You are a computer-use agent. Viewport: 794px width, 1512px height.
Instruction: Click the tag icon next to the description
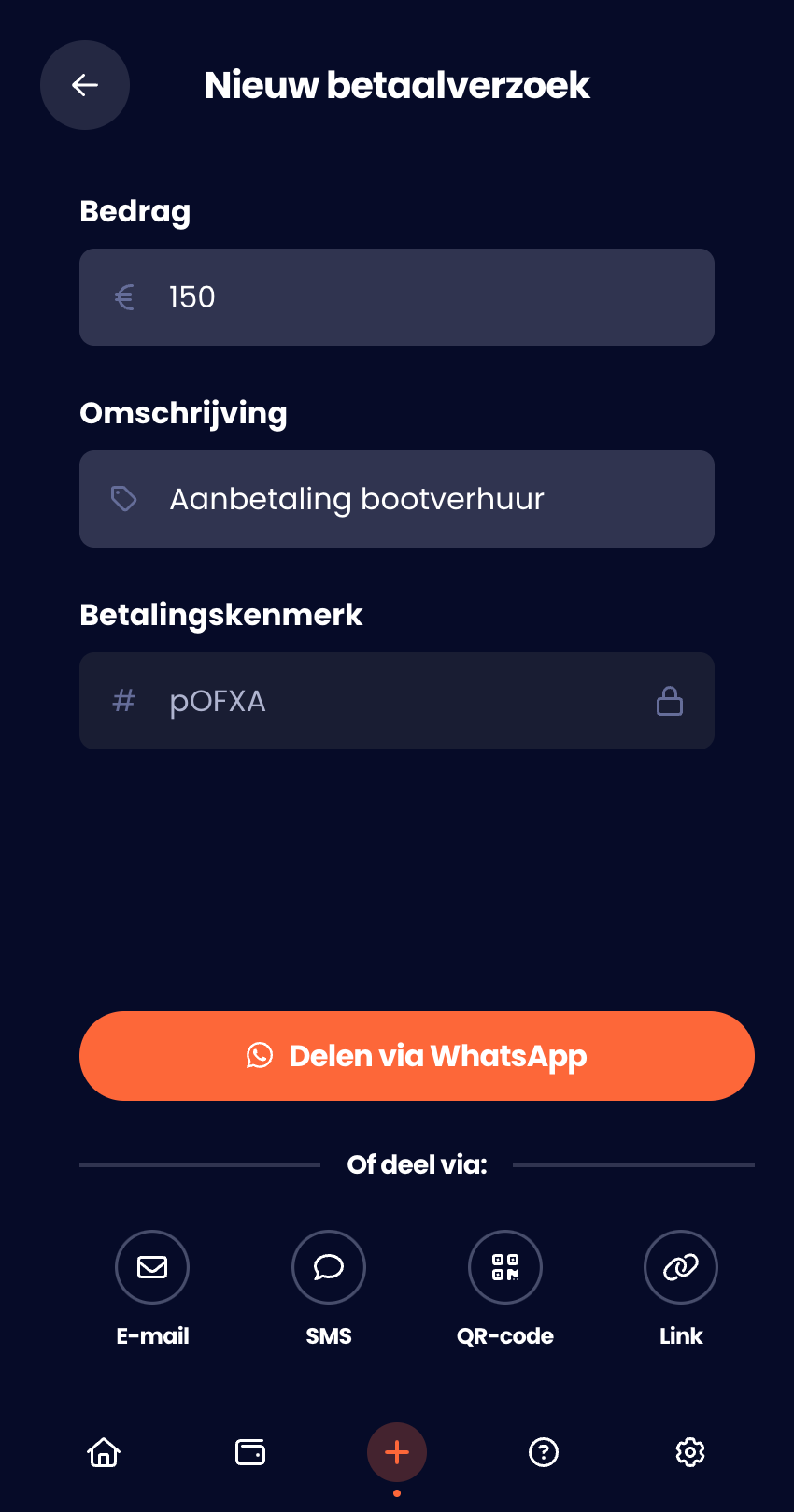(124, 498)
